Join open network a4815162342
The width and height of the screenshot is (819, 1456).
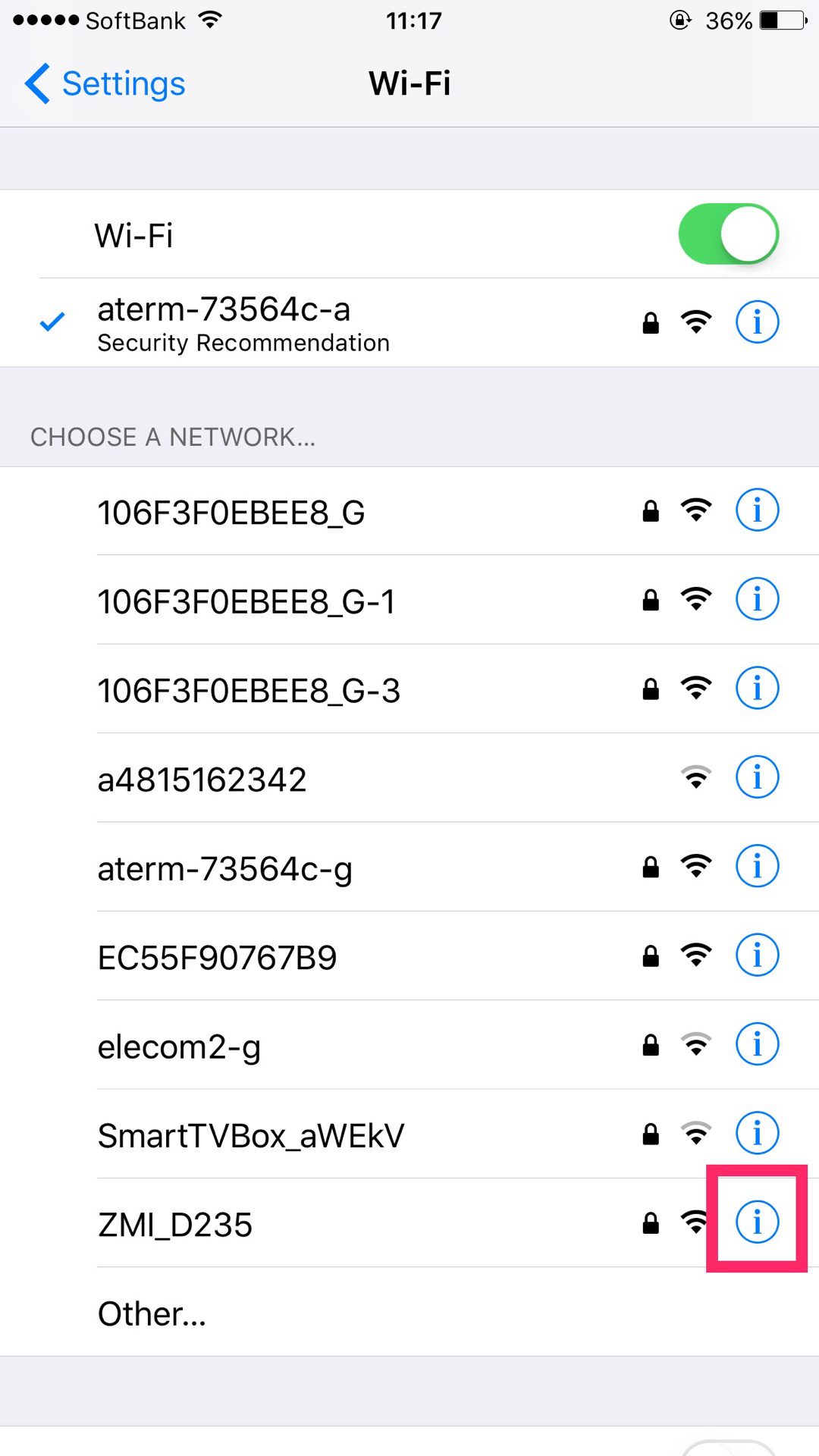click(x=409, y=777)
